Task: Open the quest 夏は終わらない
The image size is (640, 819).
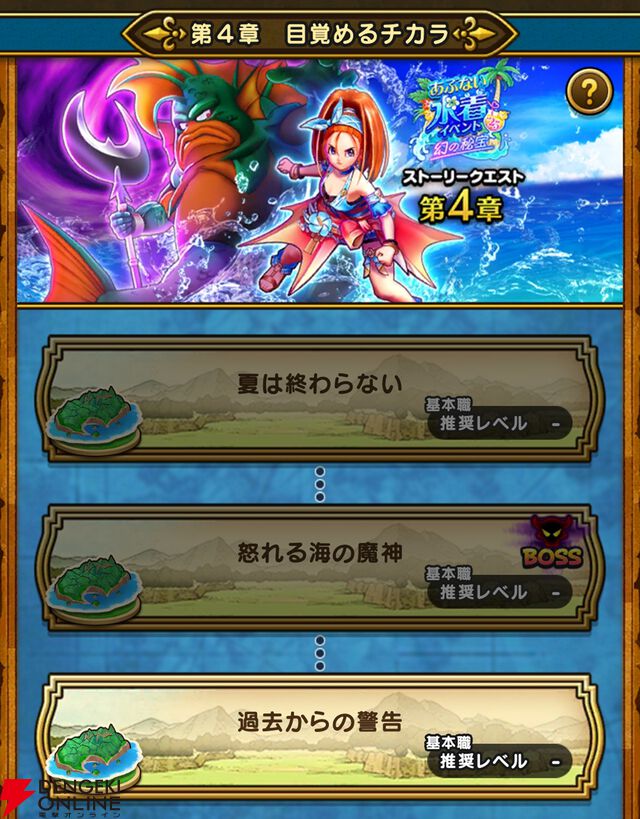Action: pyautogui.click(x=320, y=400)
